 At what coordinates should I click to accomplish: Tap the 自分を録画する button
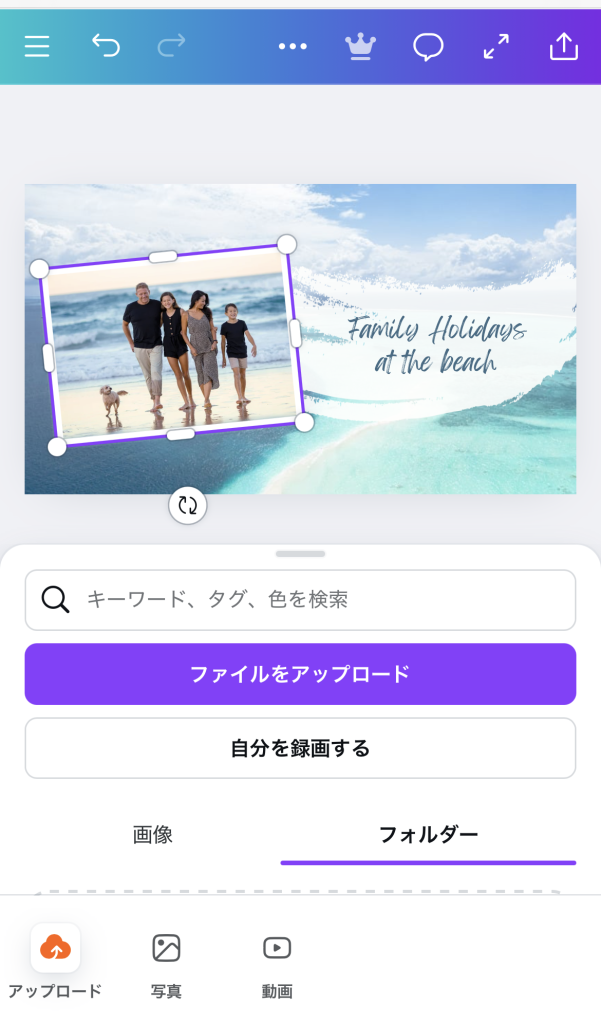point(300,748)
